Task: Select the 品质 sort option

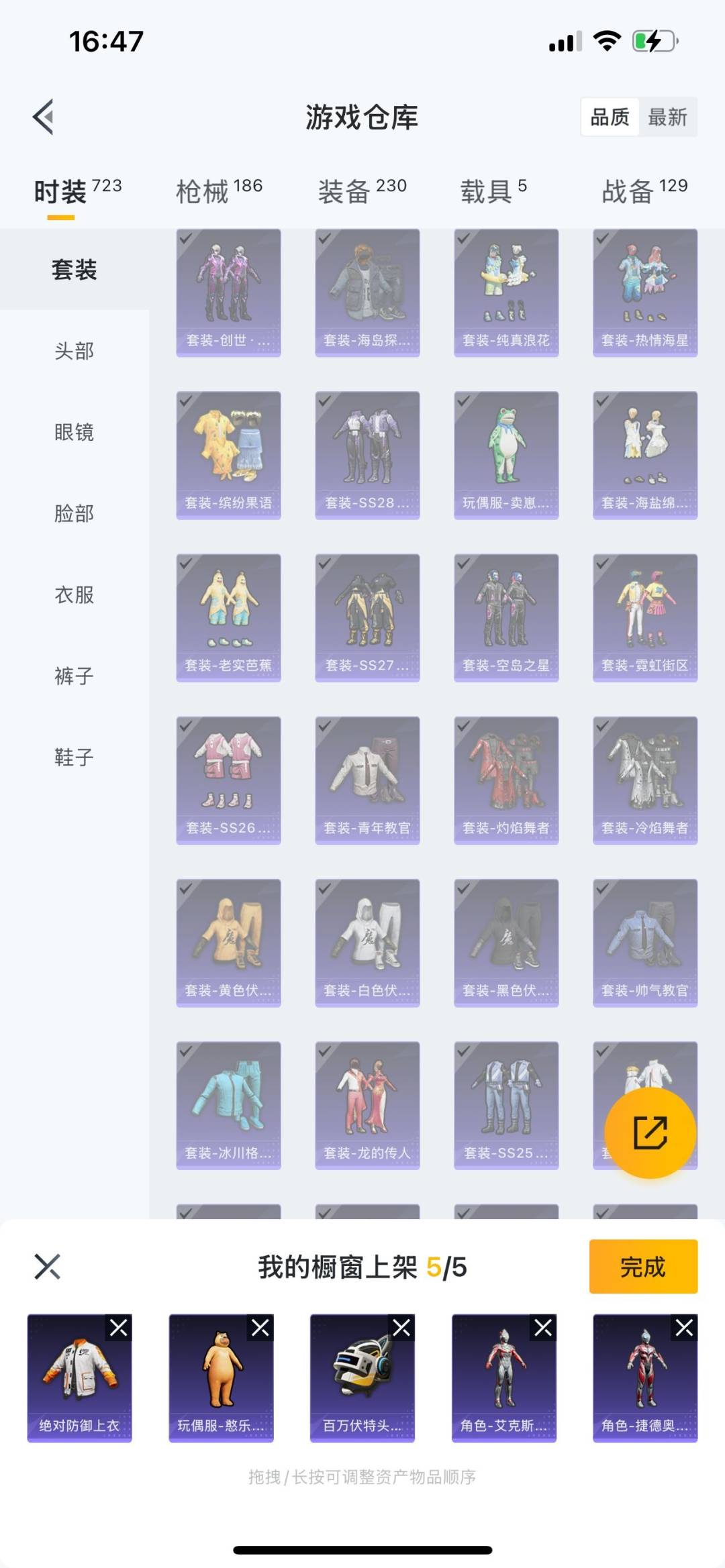Action: tap(610, 117)
